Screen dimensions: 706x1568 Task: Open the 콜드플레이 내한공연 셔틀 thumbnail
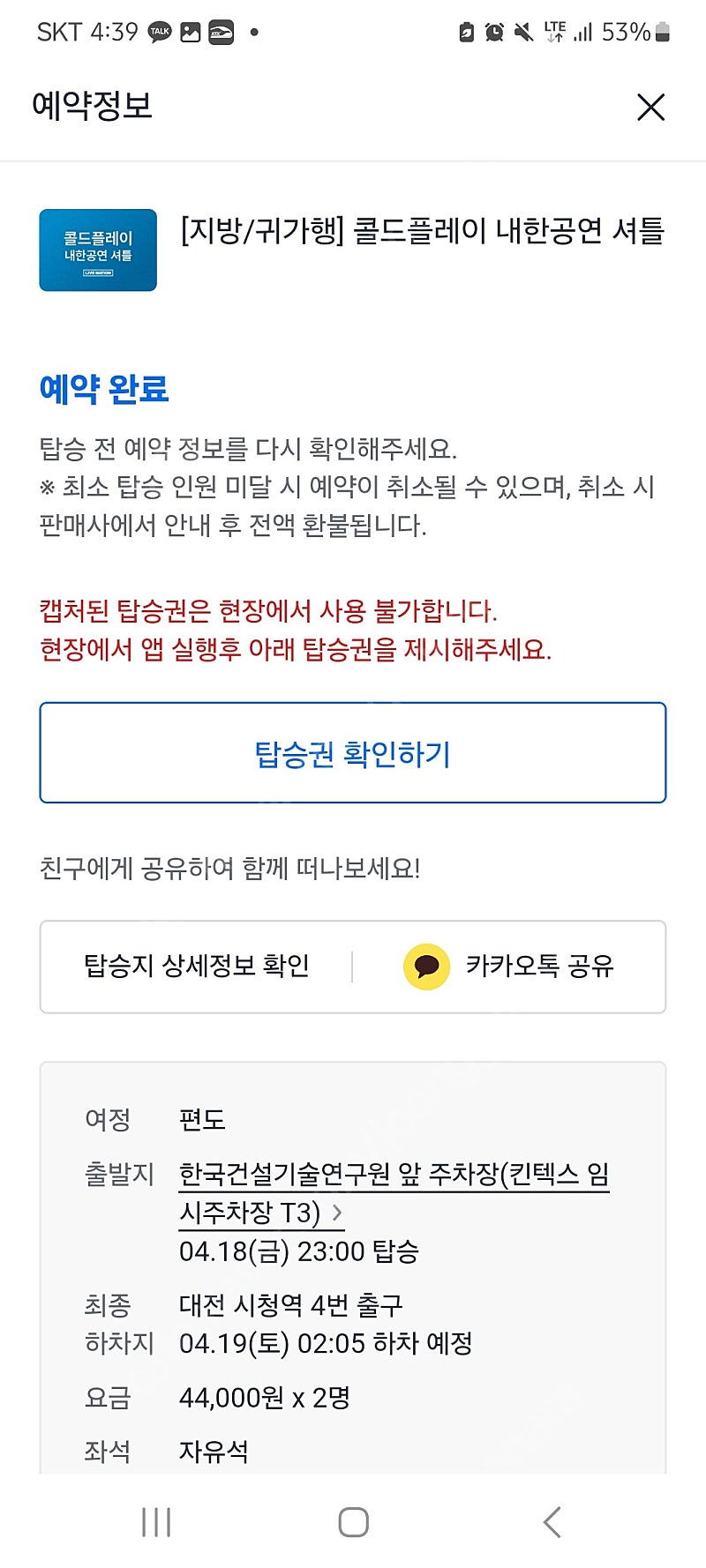click(98, 250)
